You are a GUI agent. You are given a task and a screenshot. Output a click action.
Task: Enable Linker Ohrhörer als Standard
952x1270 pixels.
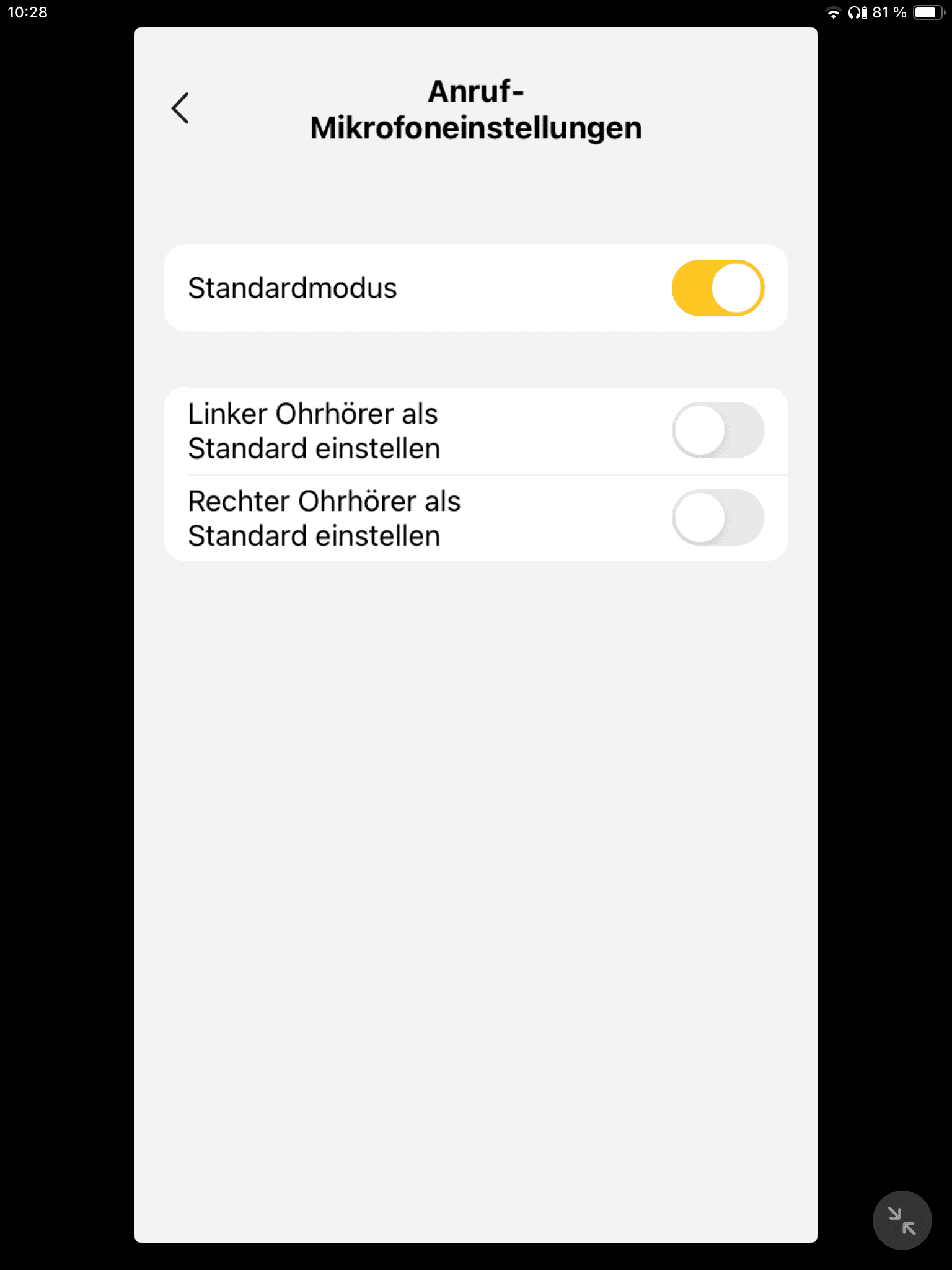tap(717, 430)
